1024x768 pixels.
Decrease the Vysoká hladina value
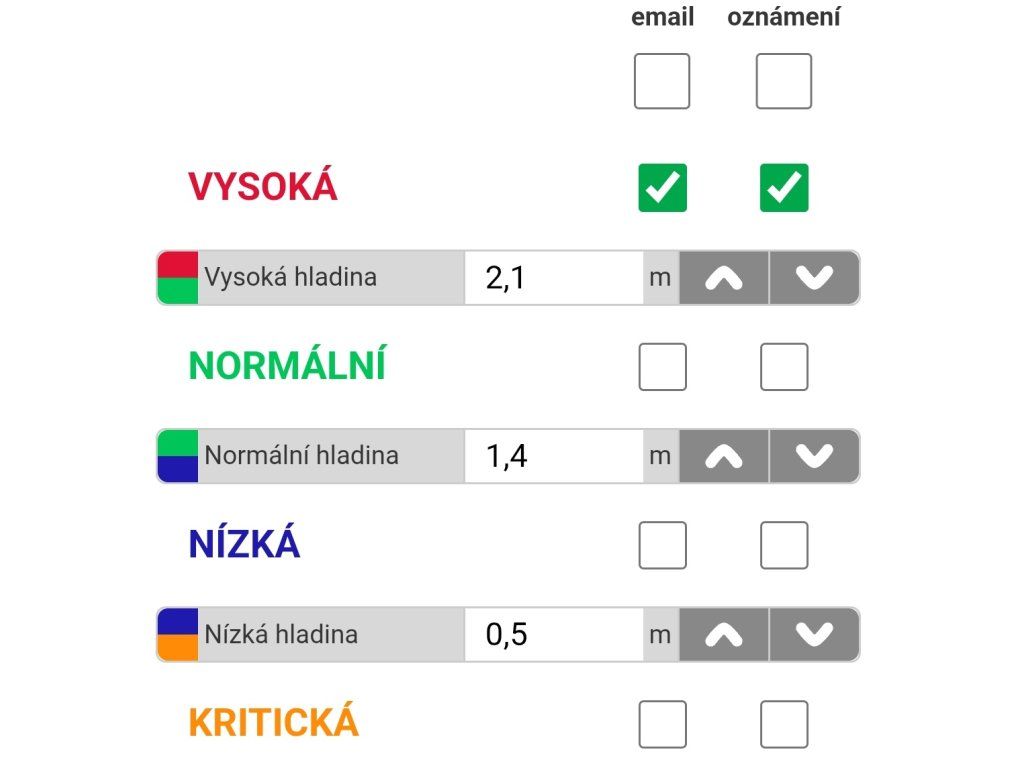(814, 278)
